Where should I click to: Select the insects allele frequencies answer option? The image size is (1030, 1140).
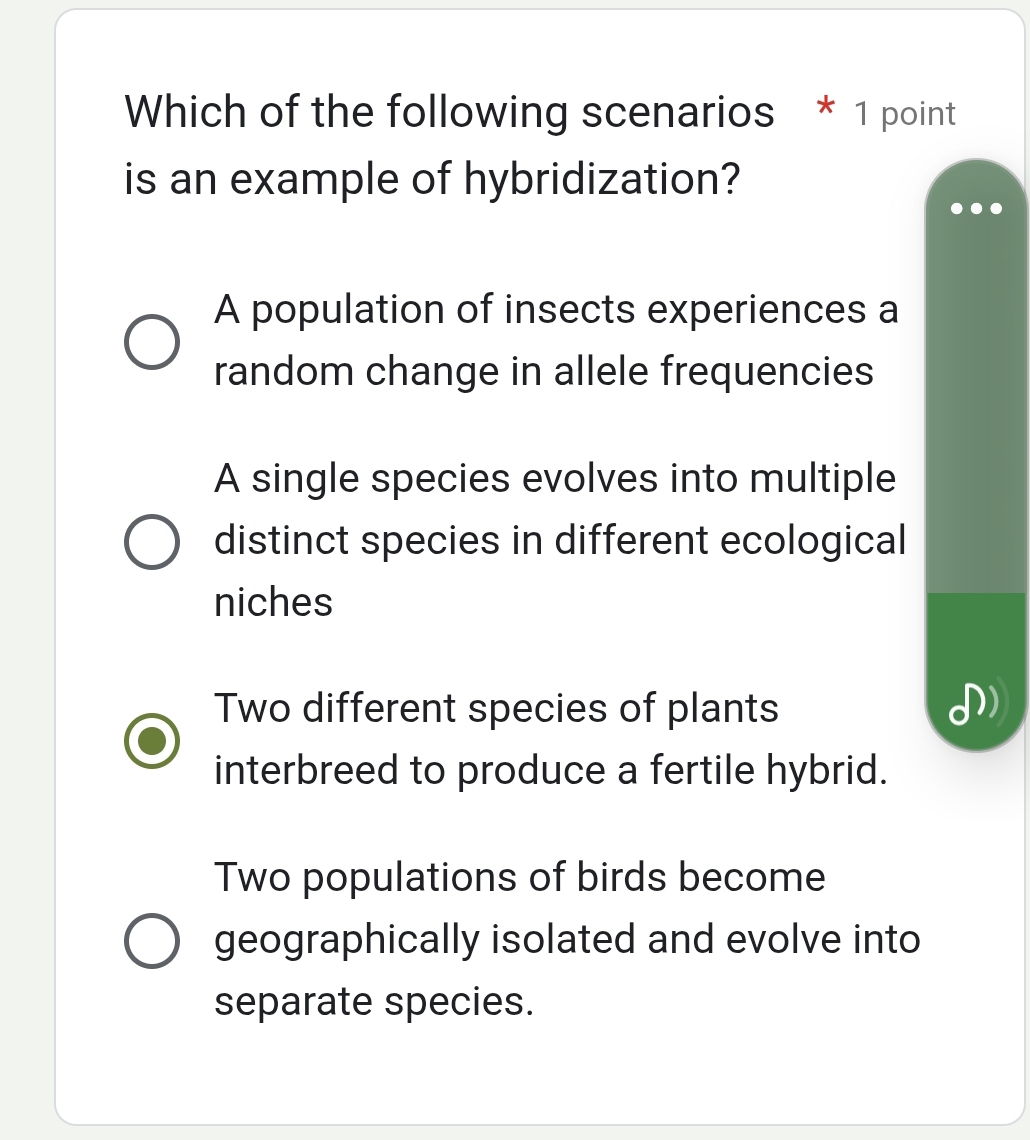click(x=152, y=340)
